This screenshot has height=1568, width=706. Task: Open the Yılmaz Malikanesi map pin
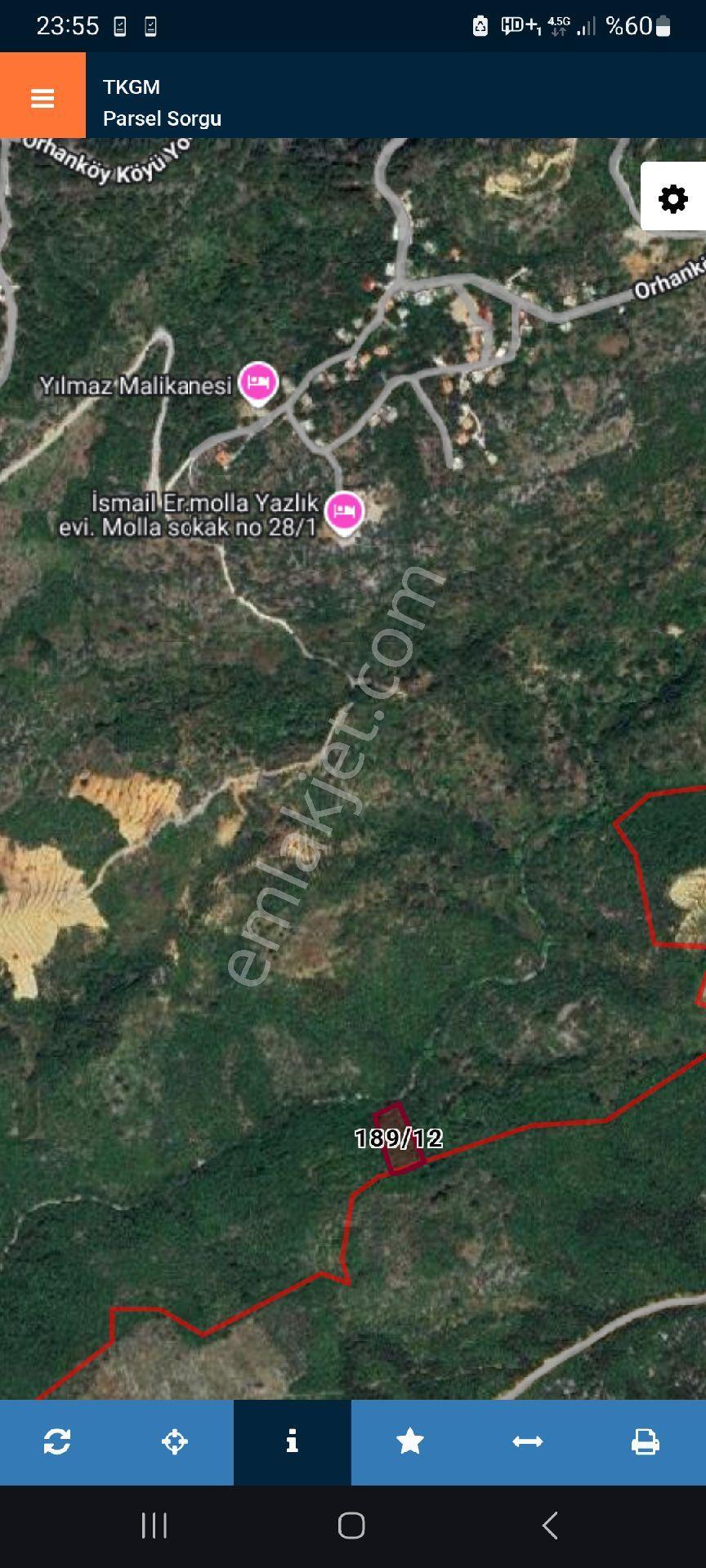coord(259,383)
